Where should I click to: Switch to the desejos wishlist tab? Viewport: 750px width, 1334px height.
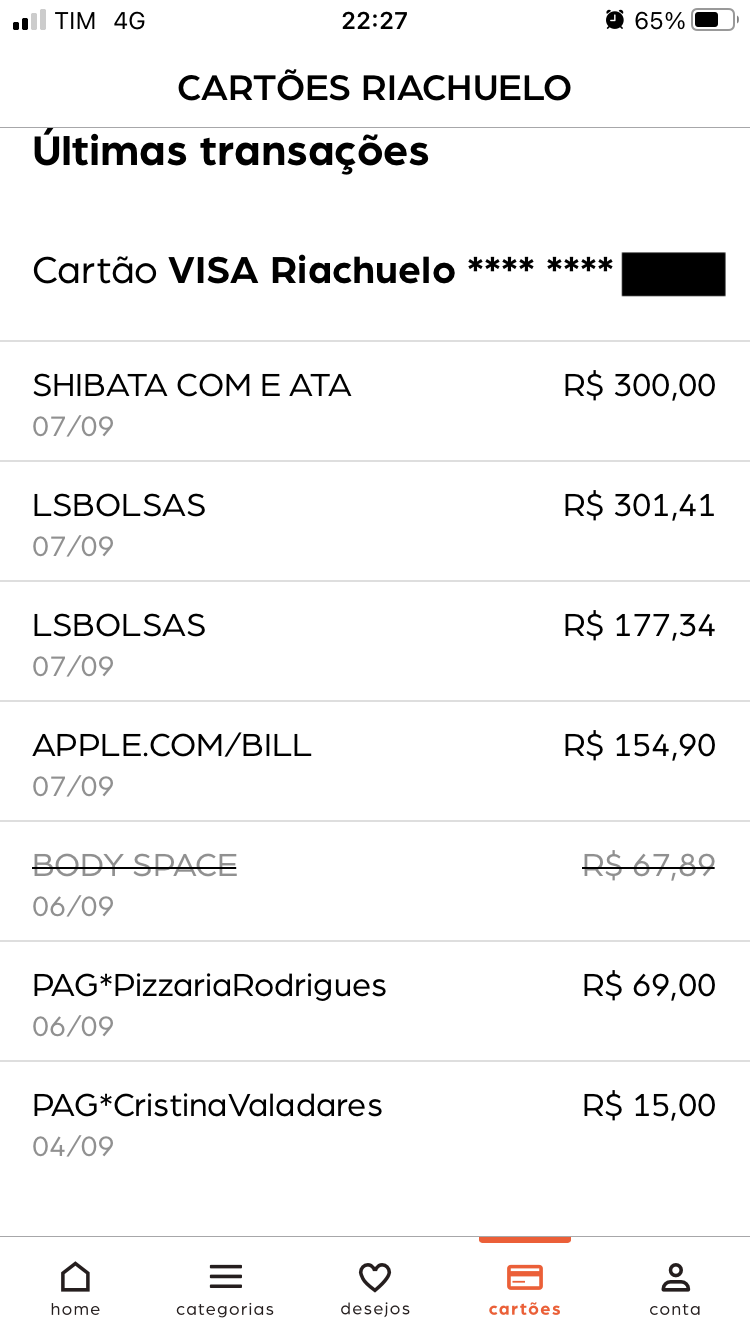click(x=375, y=1287)
